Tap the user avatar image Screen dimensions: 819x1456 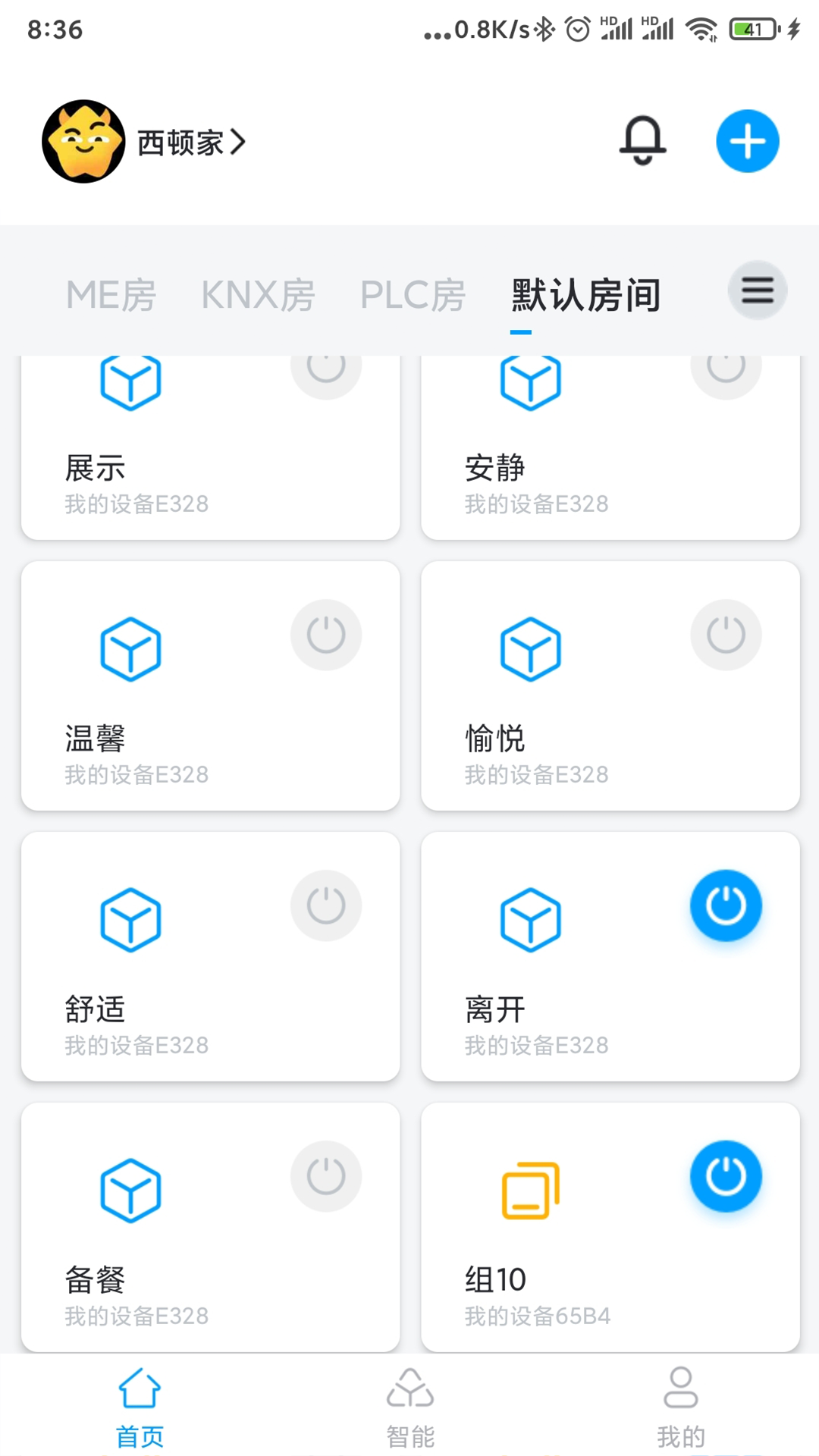[83, 141]
